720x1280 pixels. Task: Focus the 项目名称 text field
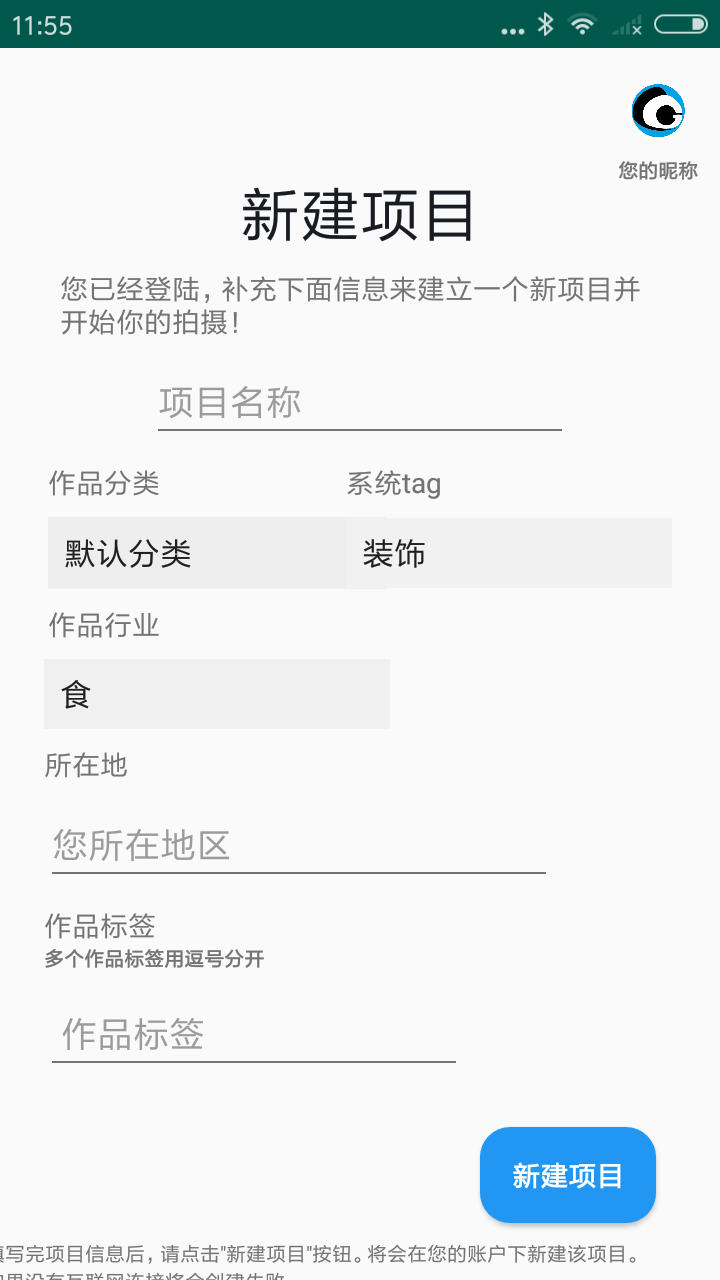point(359,404)
